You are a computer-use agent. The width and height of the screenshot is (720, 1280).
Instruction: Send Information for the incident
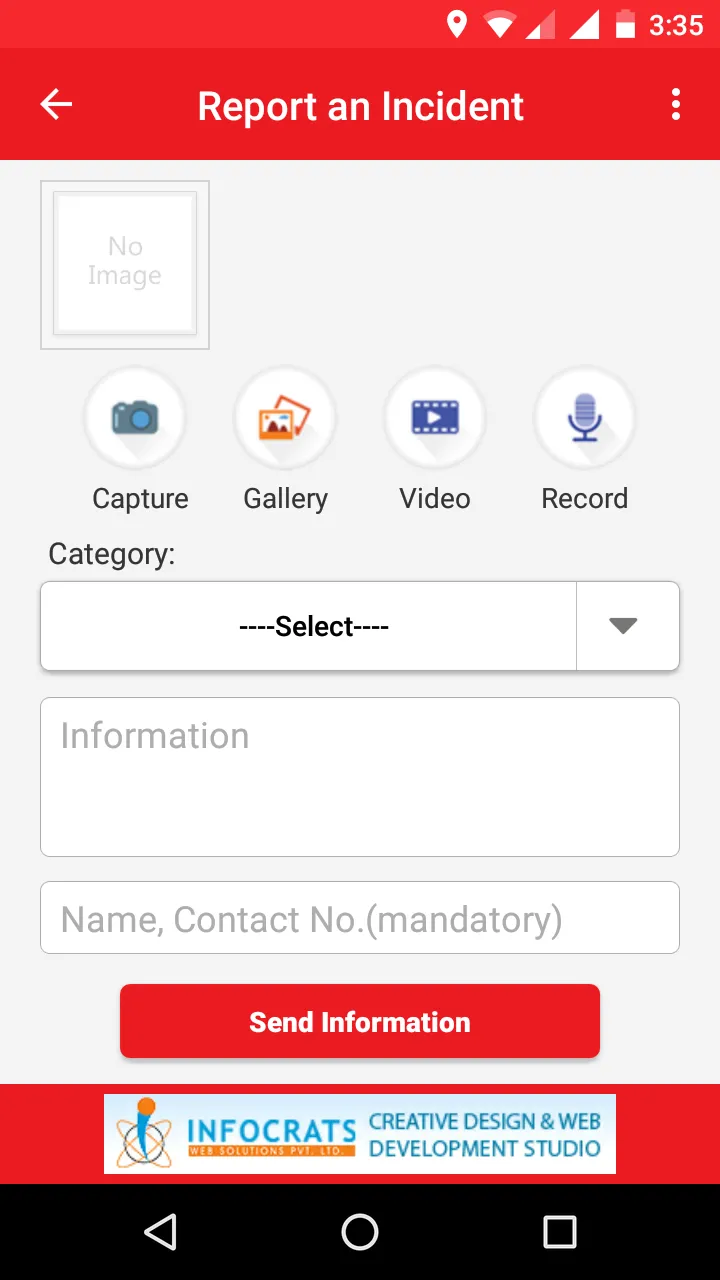360,1021
